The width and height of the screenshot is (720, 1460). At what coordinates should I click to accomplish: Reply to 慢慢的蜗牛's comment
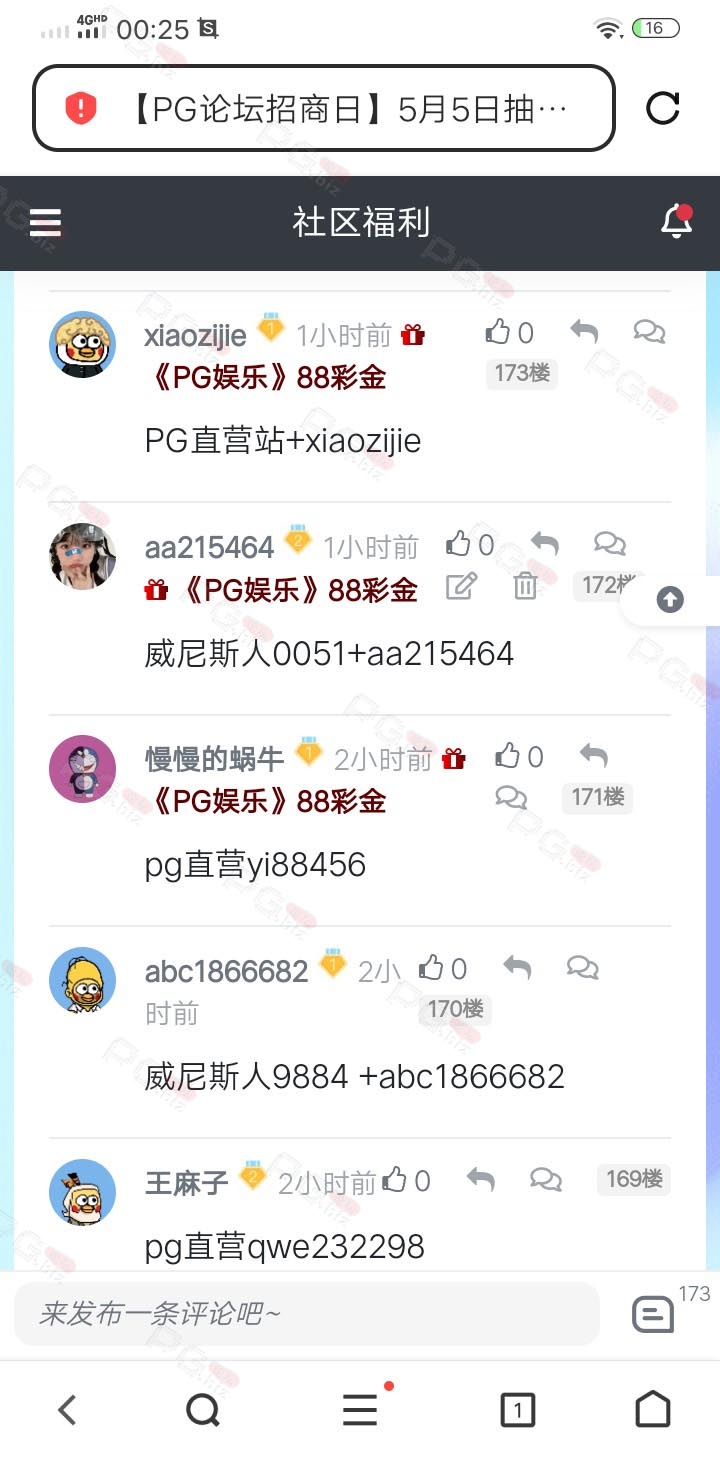point(594,756)
